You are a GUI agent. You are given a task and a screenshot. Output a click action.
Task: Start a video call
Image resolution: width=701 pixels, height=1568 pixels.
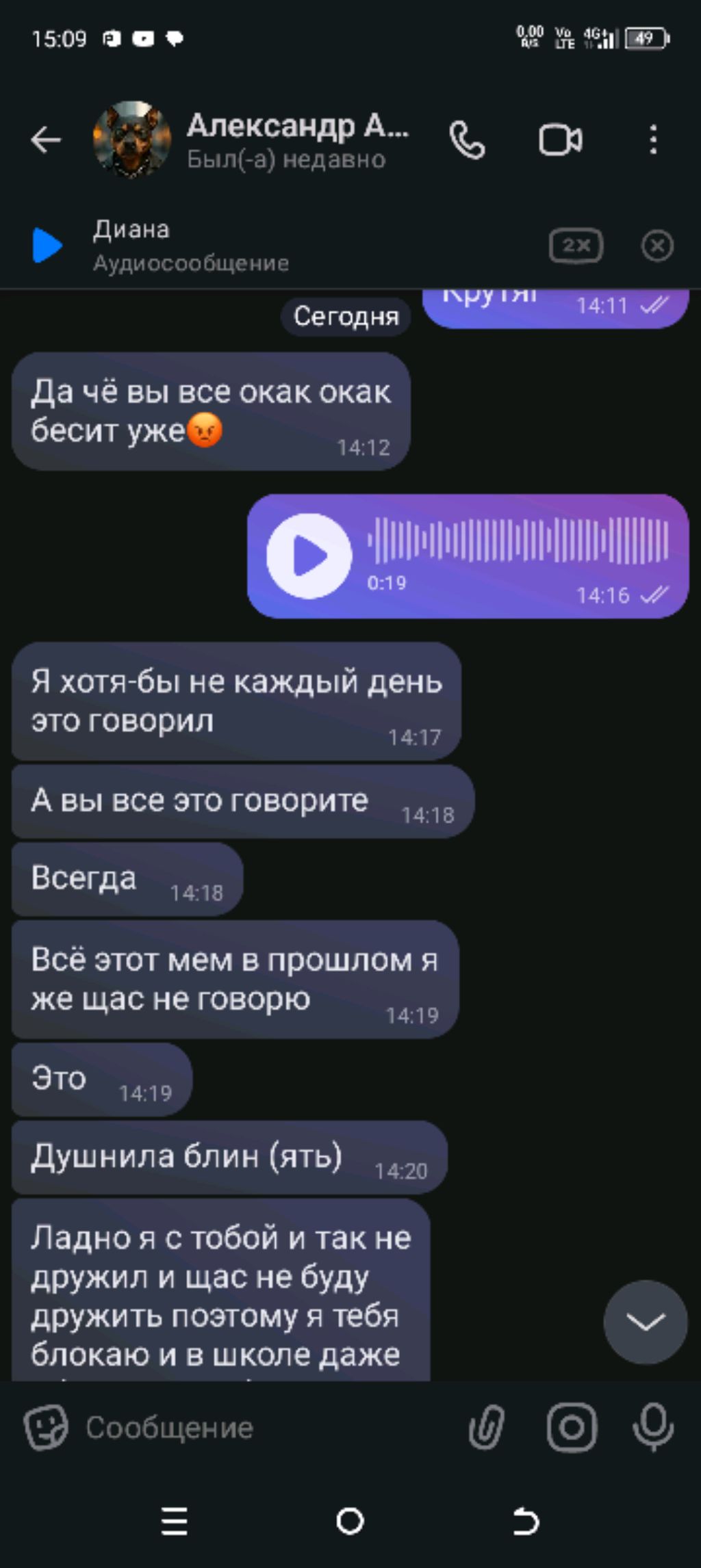tap(560, 140)
